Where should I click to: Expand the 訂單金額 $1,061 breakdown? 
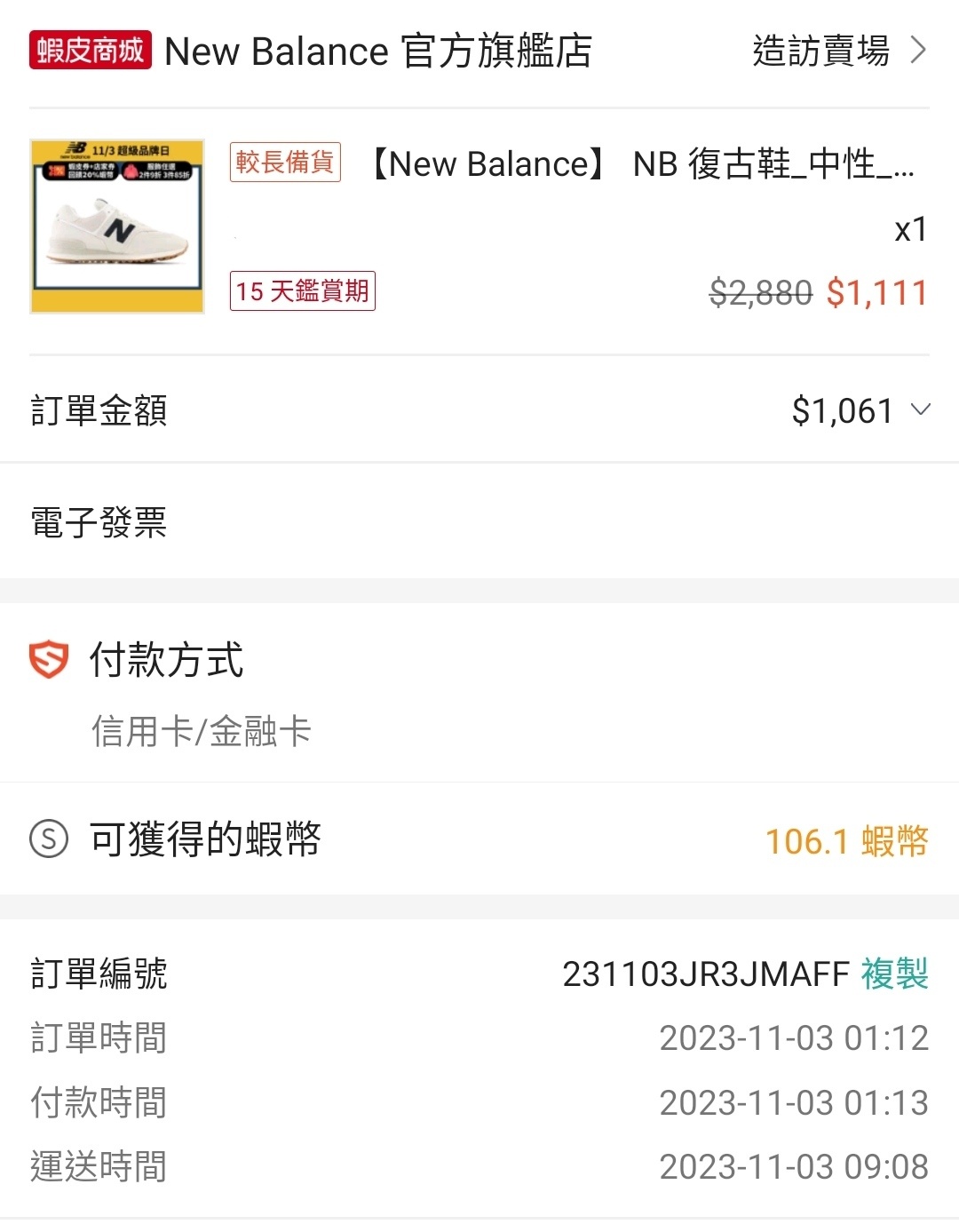tap(920, 409)
